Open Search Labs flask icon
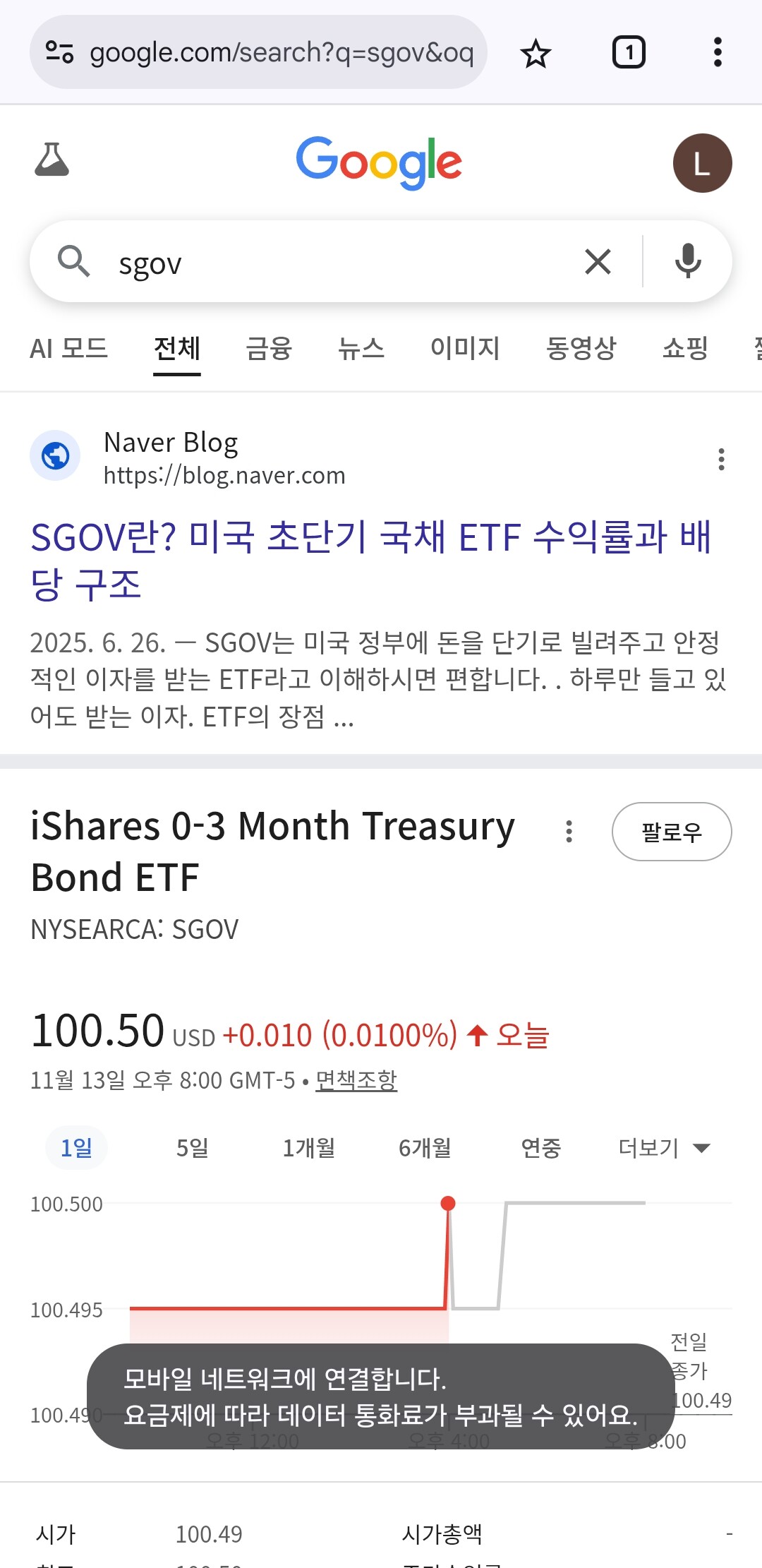The height and width of the screenshot is (1568, 762). click(x=52, y=160)
